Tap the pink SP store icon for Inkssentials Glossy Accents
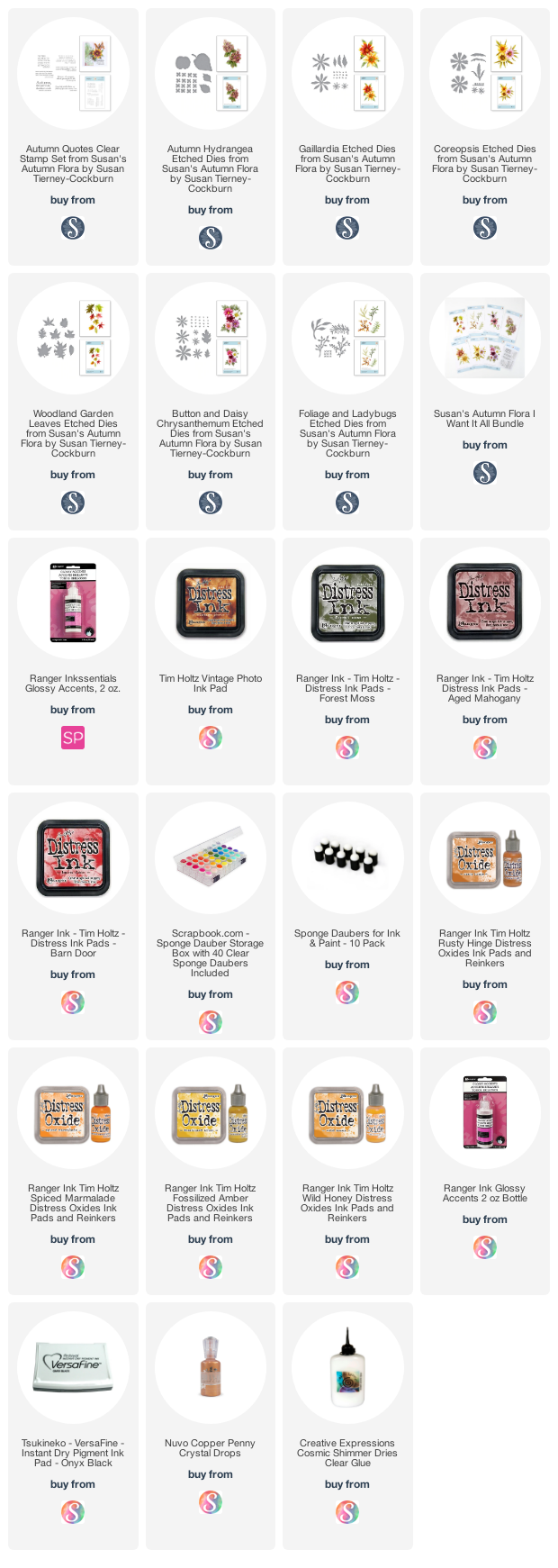 (73, 738)
